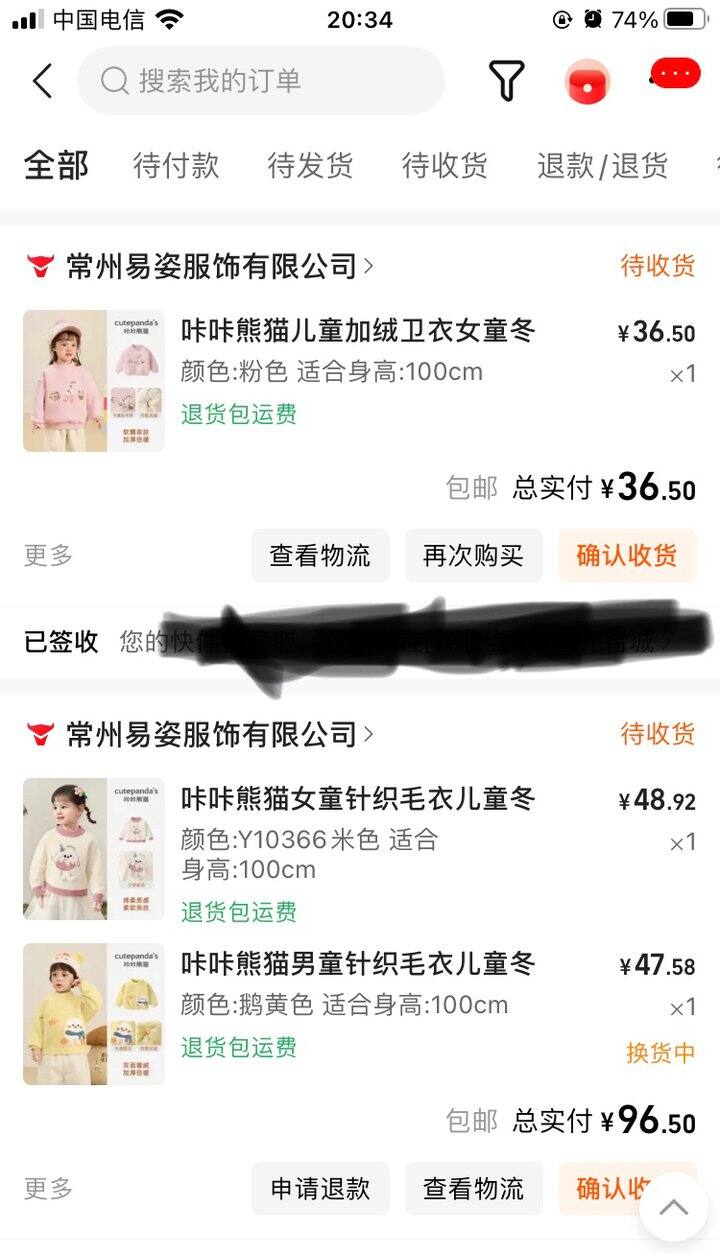
Task: Switch to the 待收货 tab
Action: tap(444, 166)
